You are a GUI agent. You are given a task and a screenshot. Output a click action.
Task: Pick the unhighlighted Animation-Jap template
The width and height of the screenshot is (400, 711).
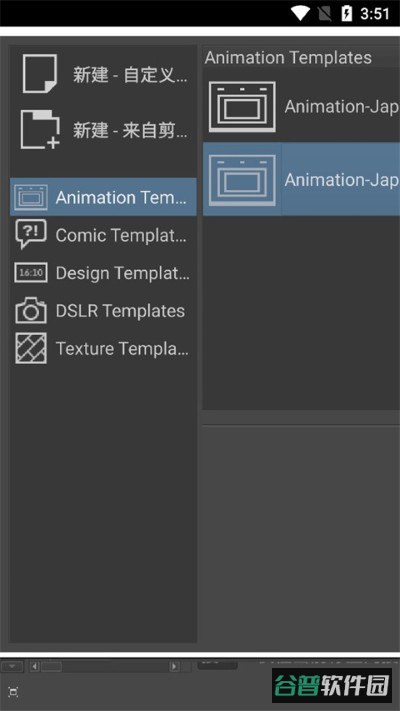(302, 107)
